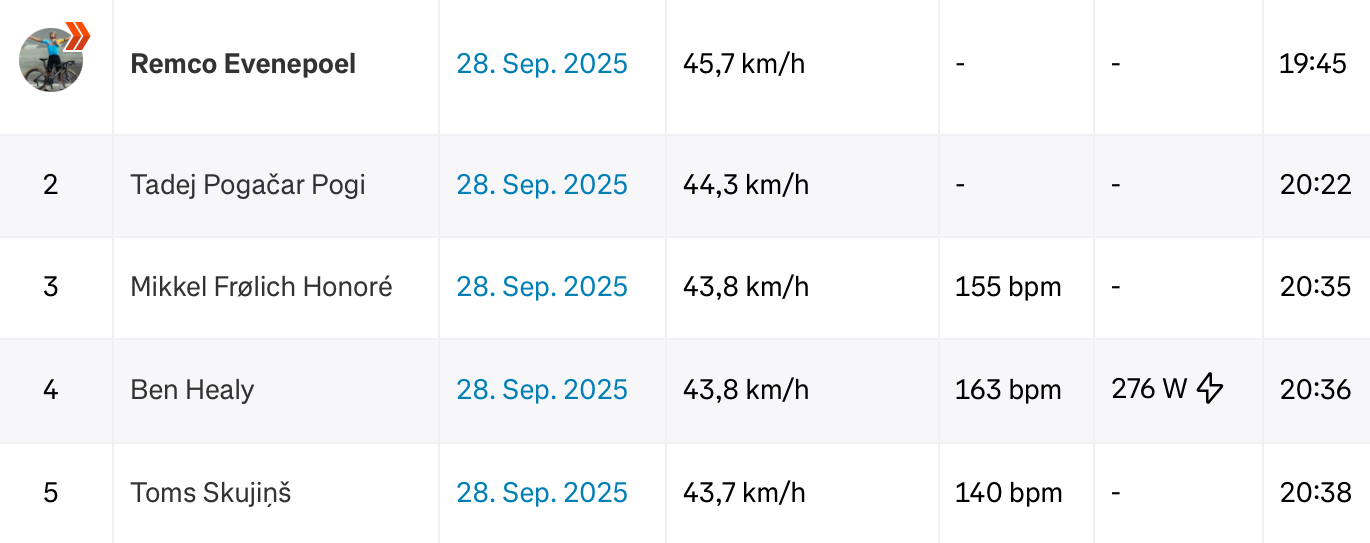The width and height of the screenshot is (1370, 543).
Task: Open Ben Healy's 28. Sep. 2025 link
Action: click(542, 389)
